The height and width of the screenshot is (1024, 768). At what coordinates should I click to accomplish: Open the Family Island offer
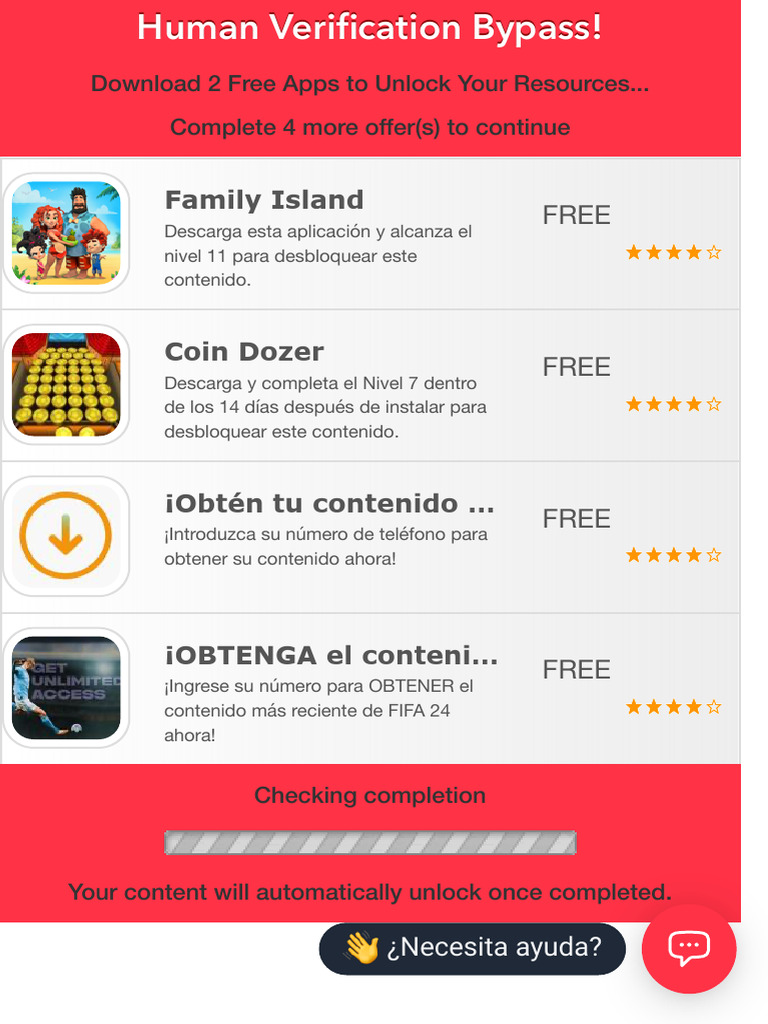tap(370, 234)
